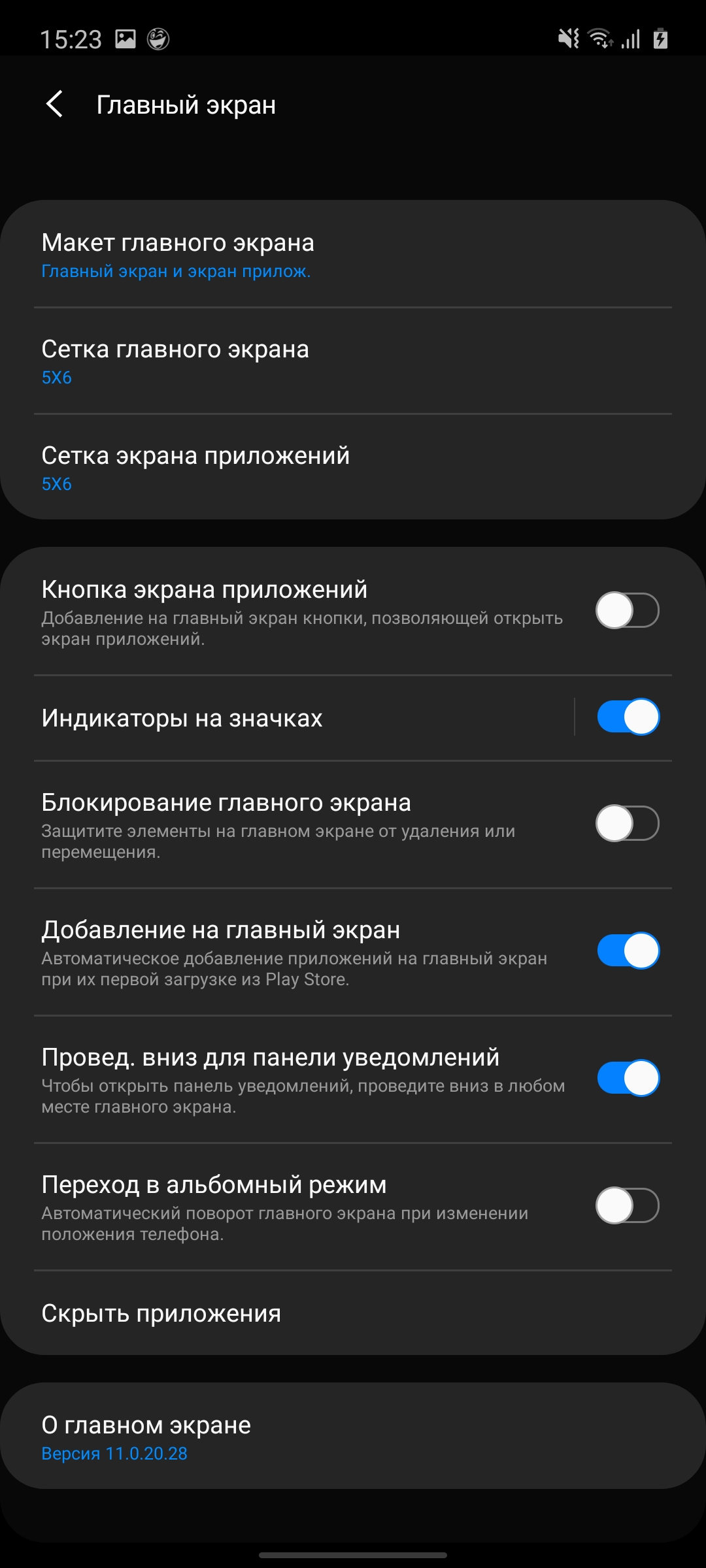Go back from Главный экран settings

tap(55, 105)
